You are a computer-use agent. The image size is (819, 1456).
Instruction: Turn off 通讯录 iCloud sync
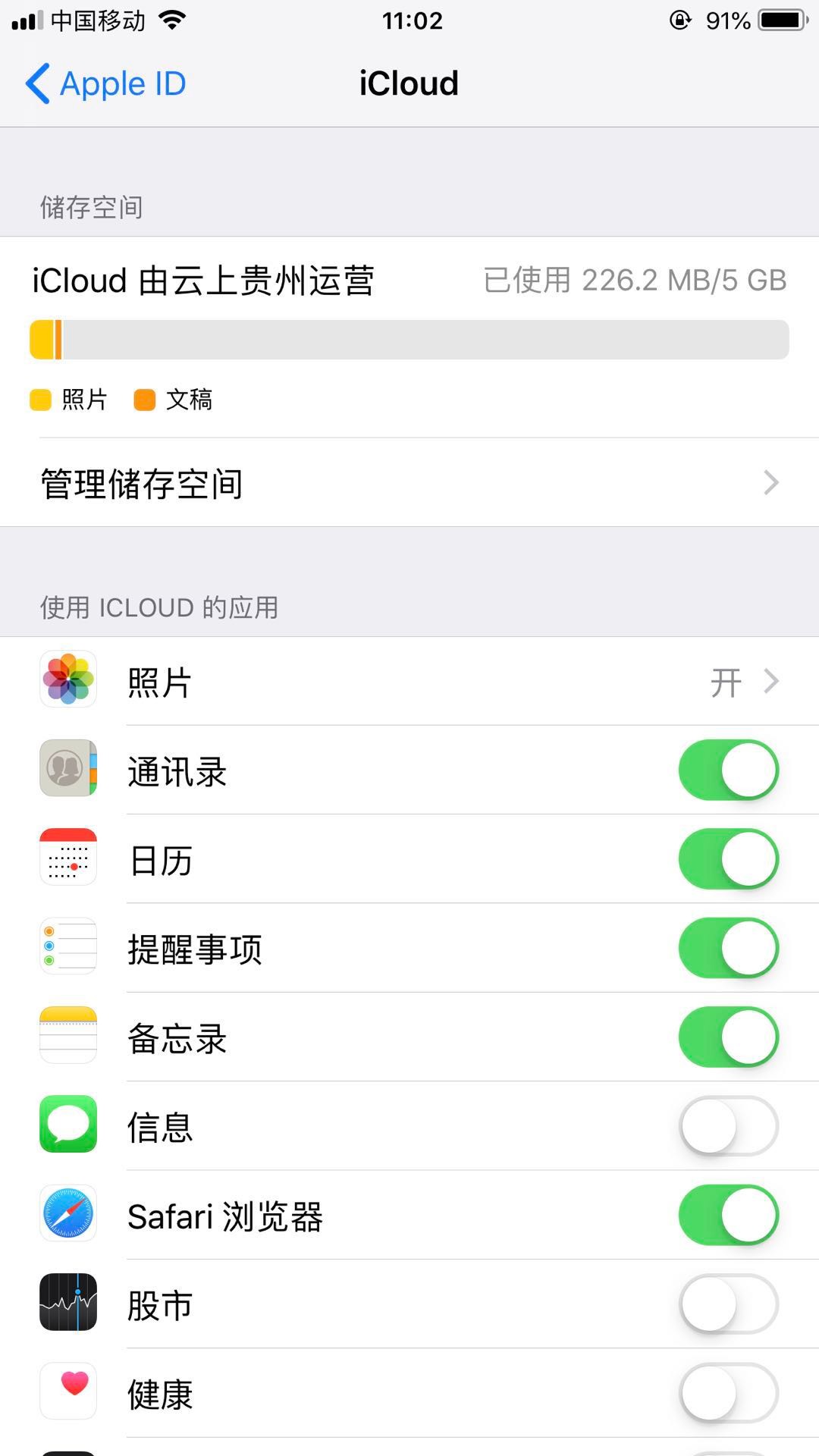(x=728, y=770)
